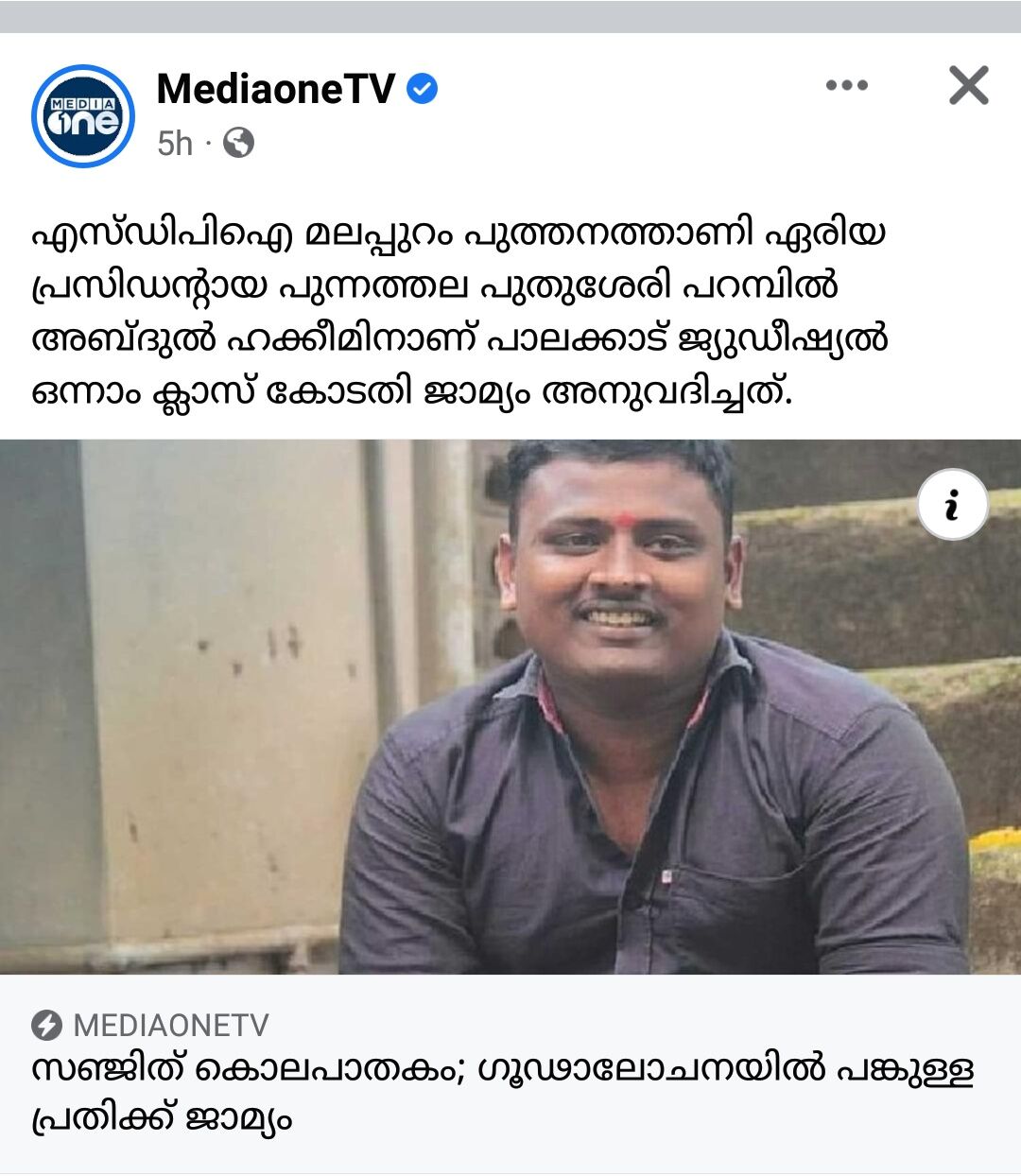This screenshot has width=1021, height=1176.
Task: Open the MEDIAONETV article headline link
Action: click(x=501, y=1094)
